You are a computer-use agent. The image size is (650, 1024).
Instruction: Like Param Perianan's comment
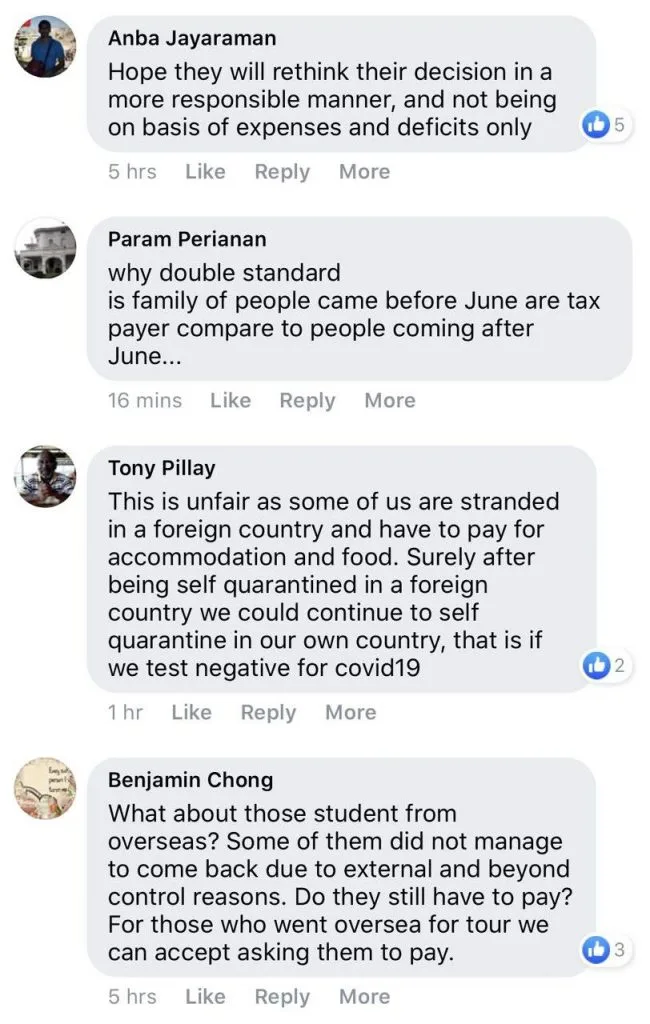[230, 401]
